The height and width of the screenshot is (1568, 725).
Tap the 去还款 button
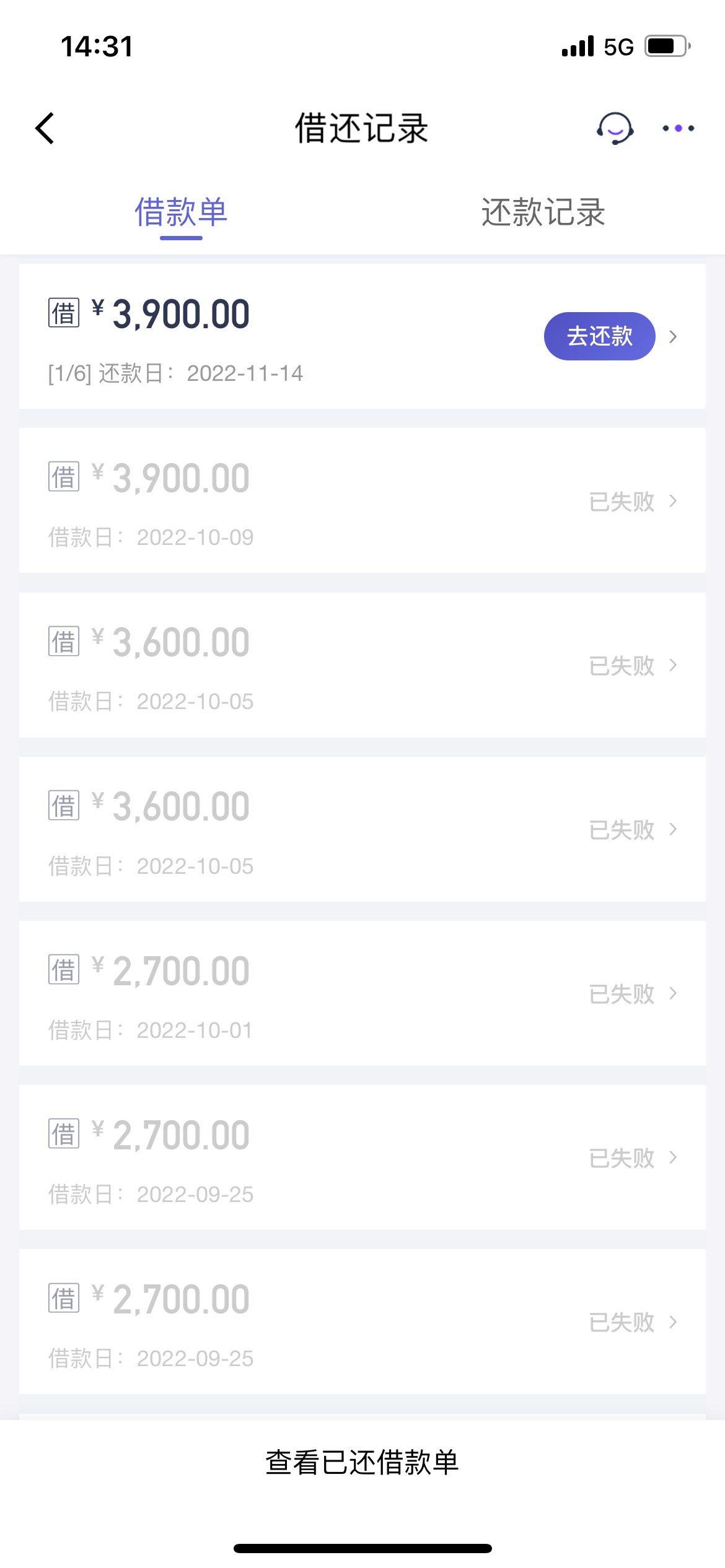[599, 336]
